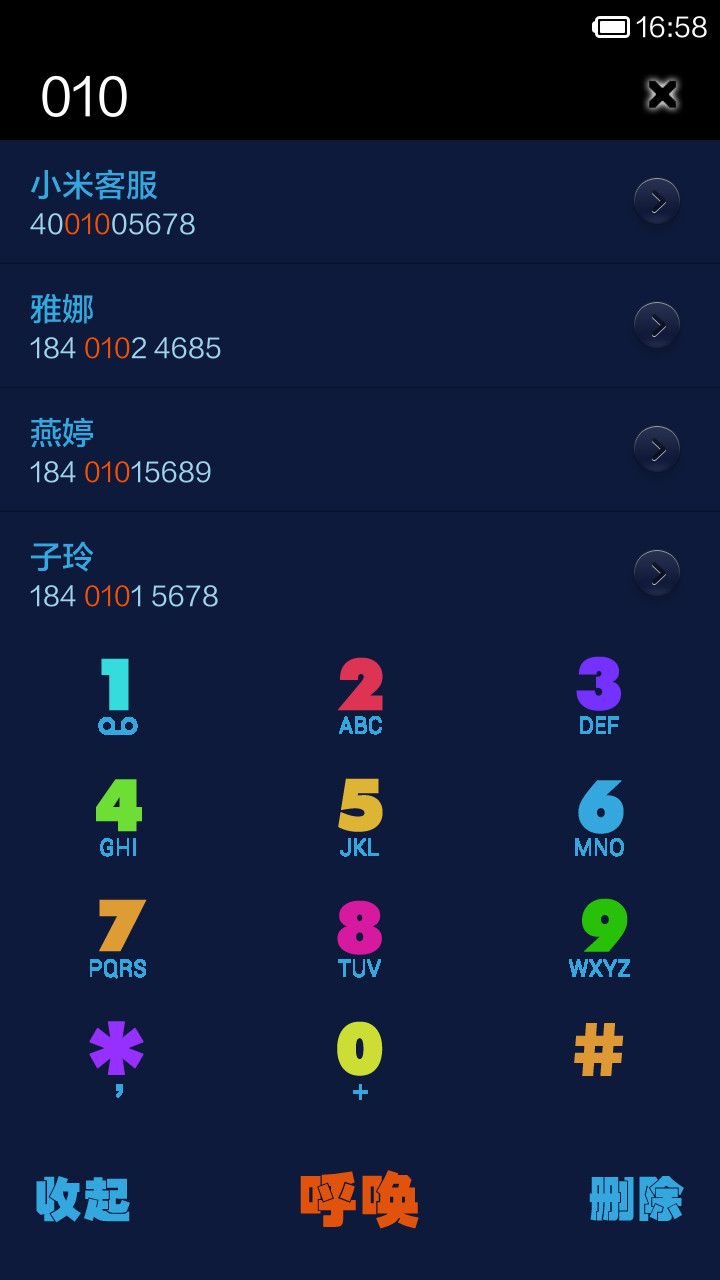The width and height of the screenshot is (720, 1280).
Task: Dial digit 1 on the keypad
Action: (118, 696)
